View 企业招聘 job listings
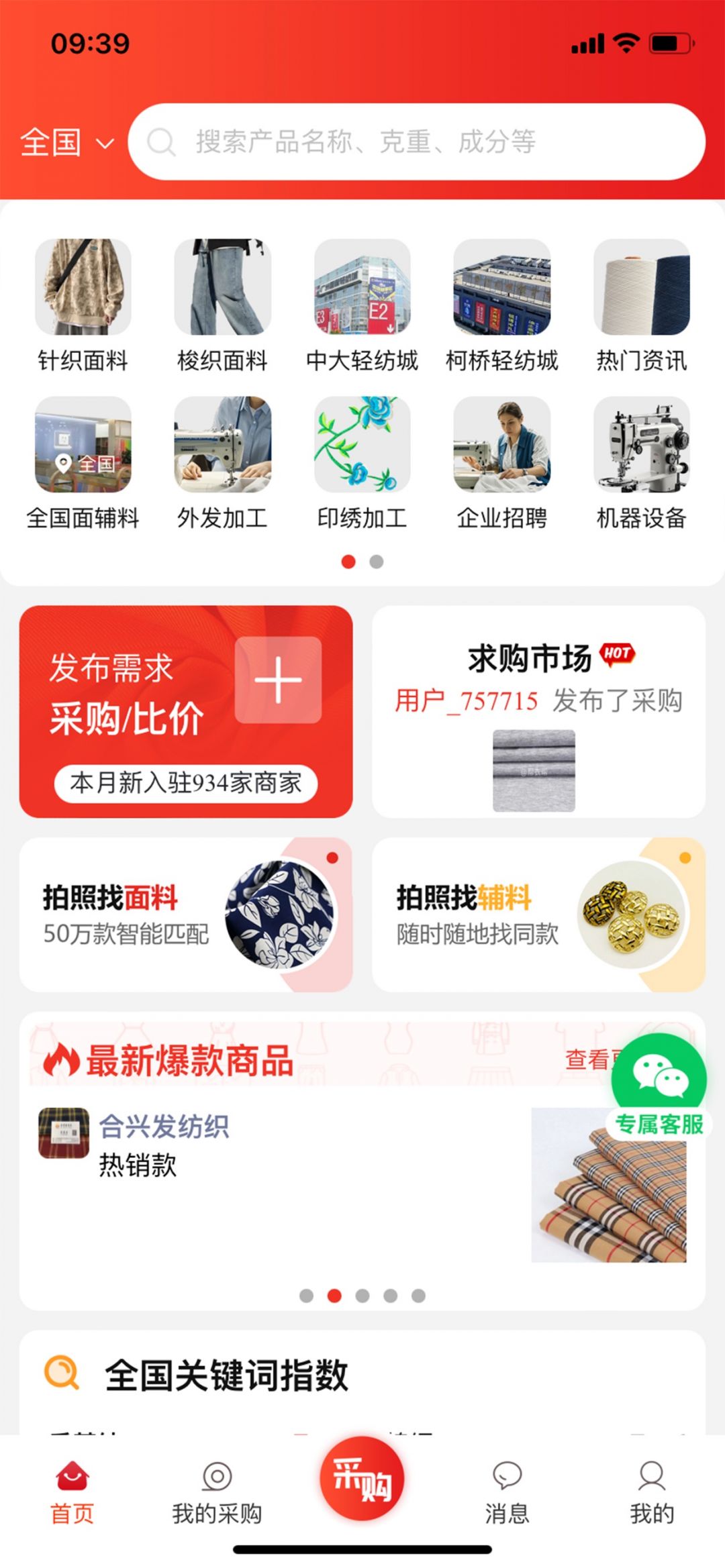The height and width of the screenshot is (1568, 725). click(x=502, y=463)
